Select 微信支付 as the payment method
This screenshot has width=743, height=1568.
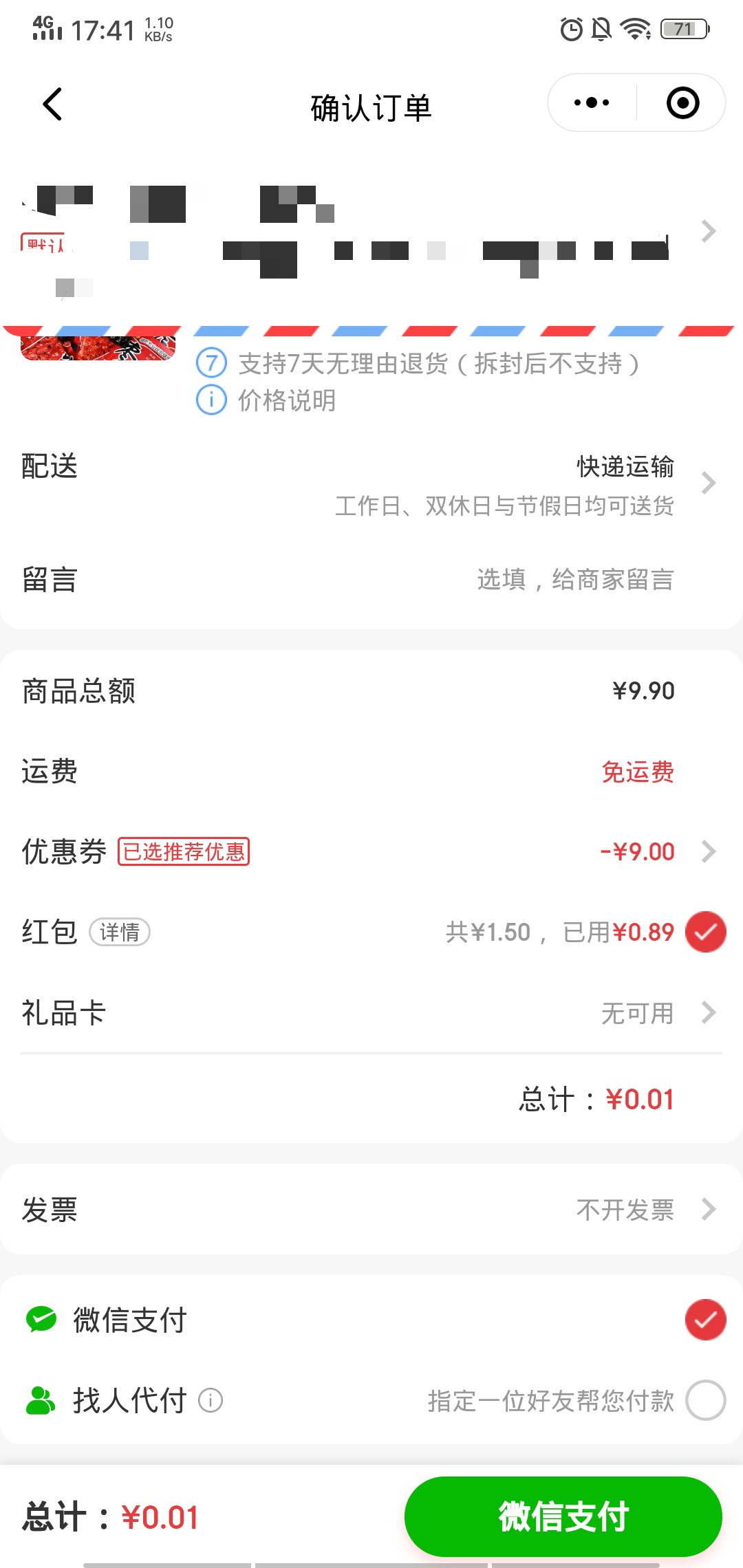(705, 1320)
